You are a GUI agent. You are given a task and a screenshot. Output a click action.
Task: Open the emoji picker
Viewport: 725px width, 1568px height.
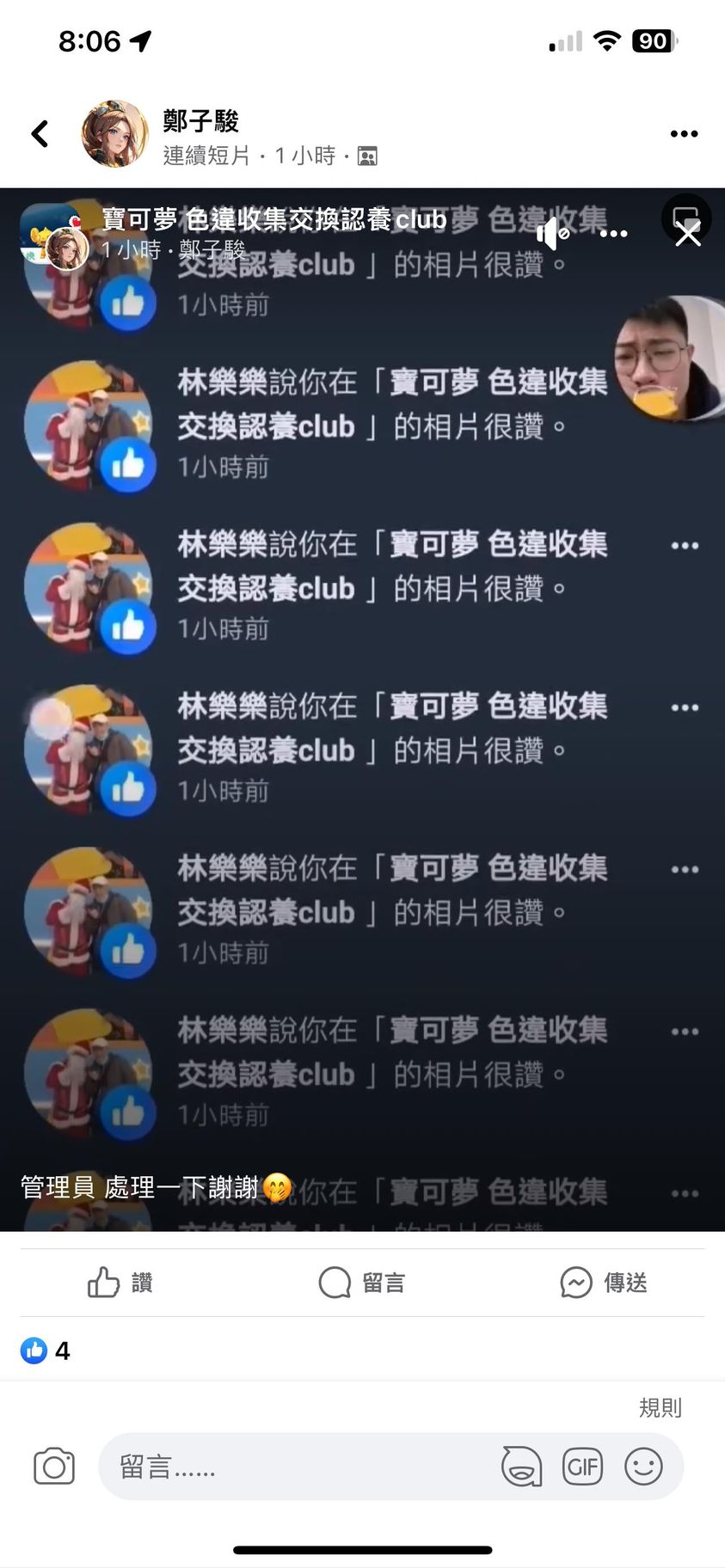643,1467
